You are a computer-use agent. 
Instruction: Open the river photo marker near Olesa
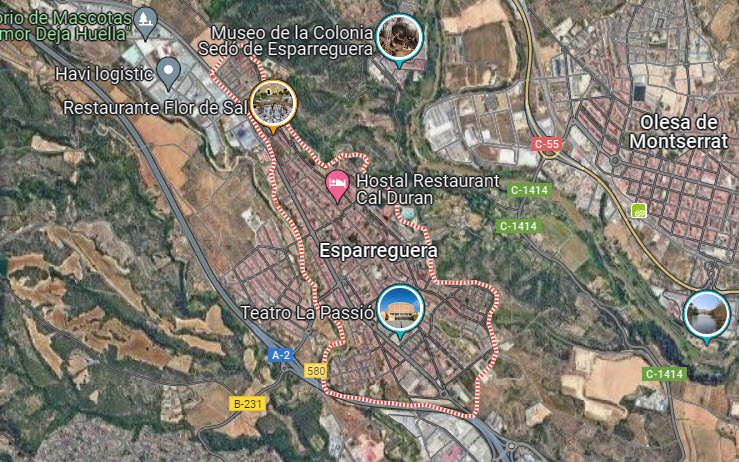click(x=707, y=313)
